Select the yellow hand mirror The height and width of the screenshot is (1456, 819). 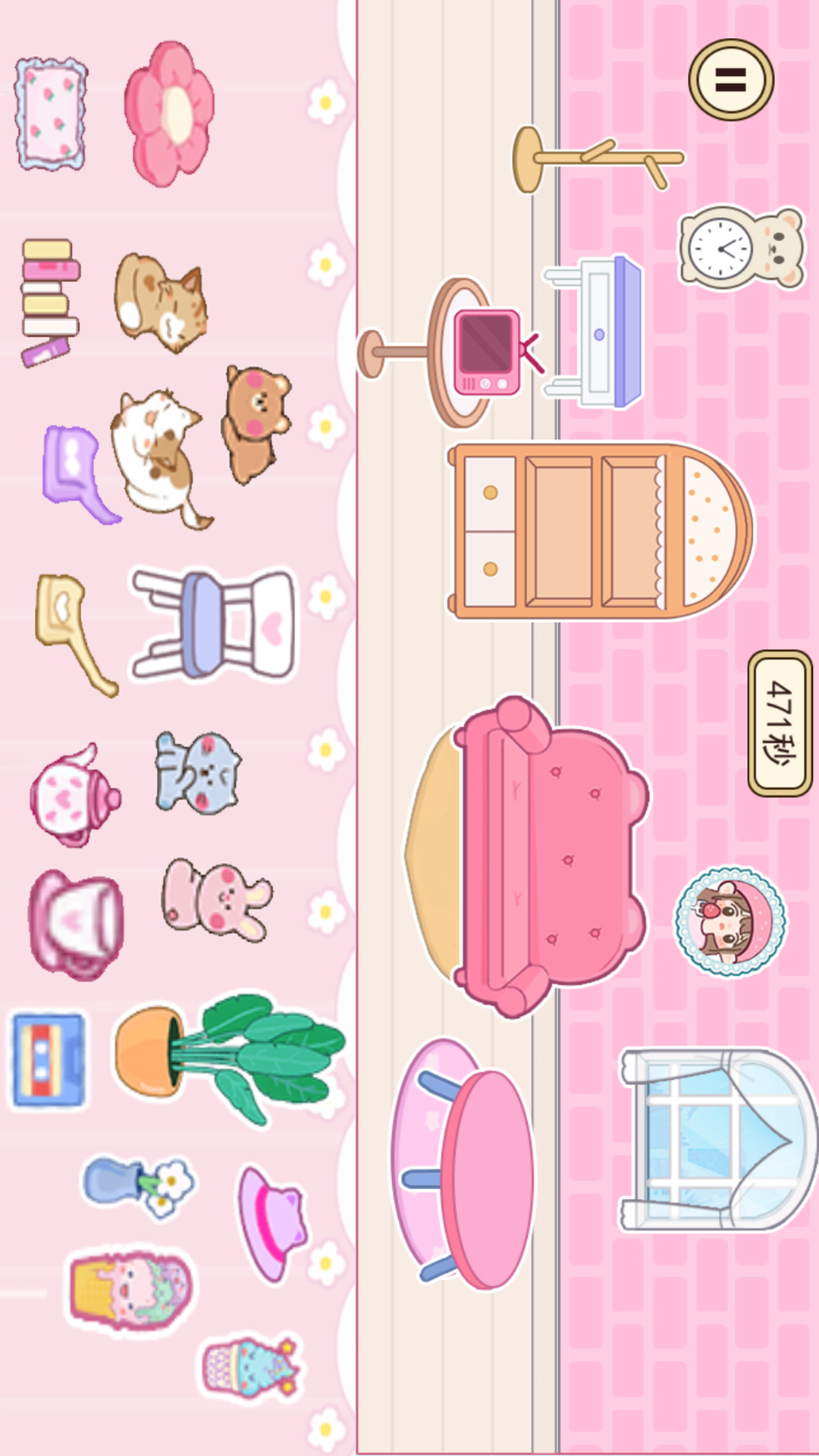pos(72,629)
